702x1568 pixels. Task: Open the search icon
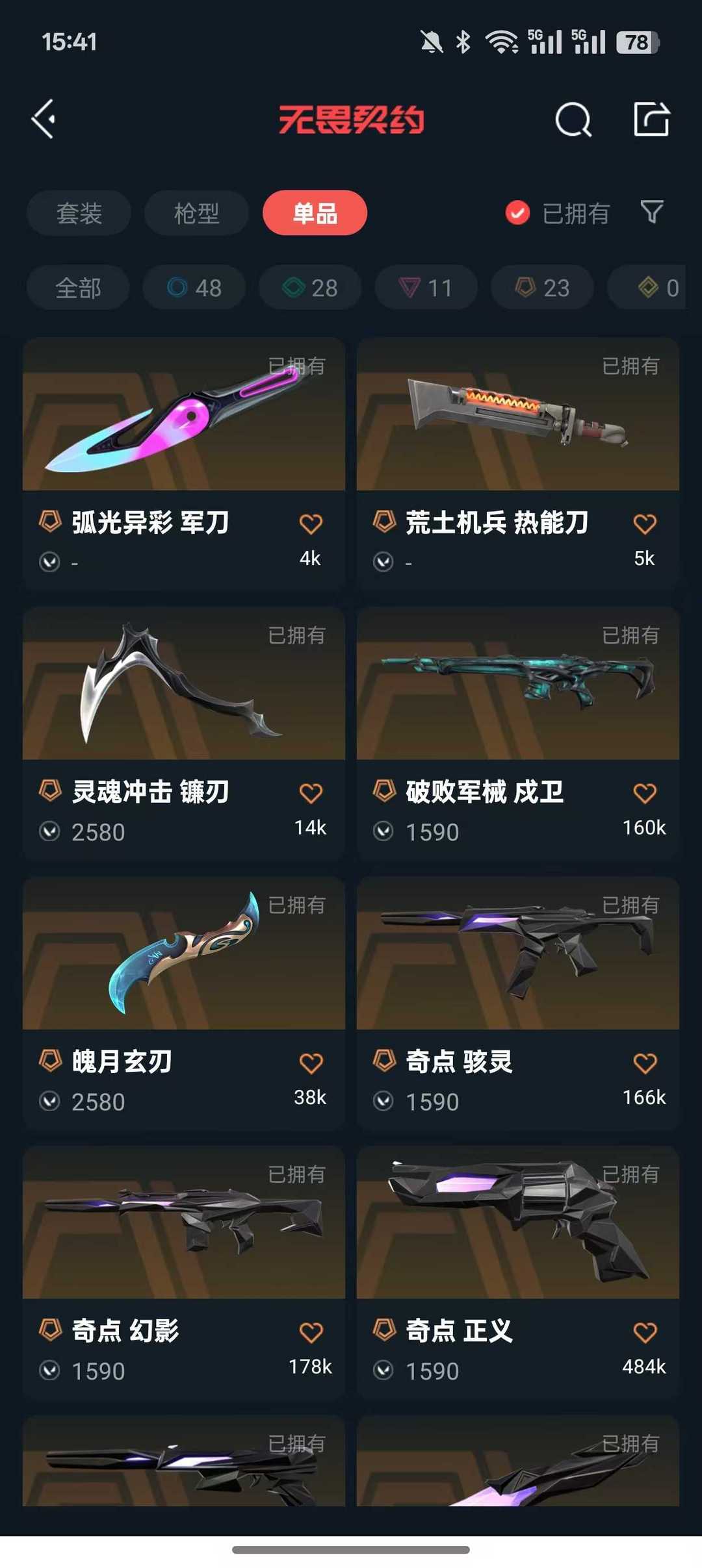pyautogui.click(x=573, y=120)
